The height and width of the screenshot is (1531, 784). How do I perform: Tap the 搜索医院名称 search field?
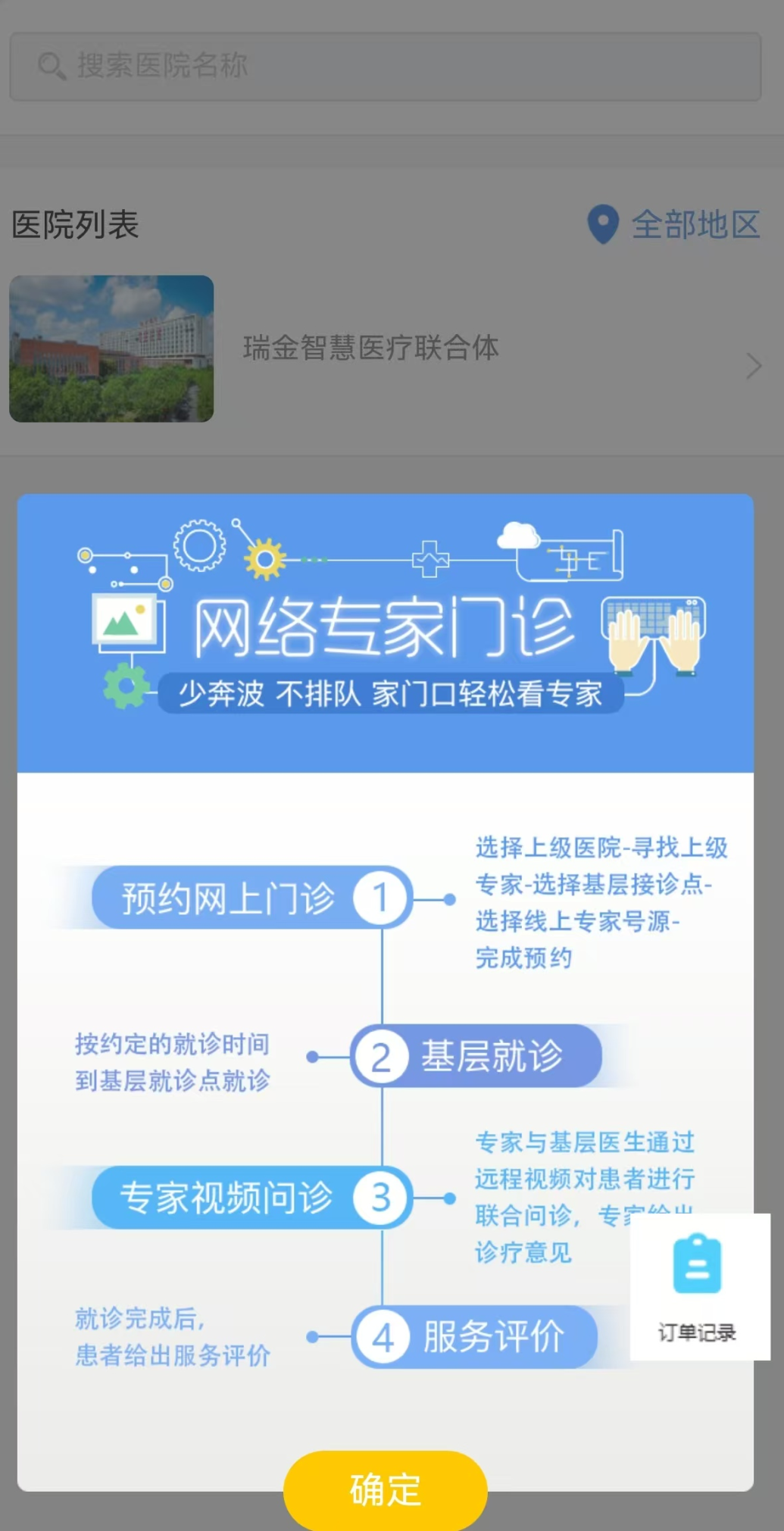coord(385,67)
